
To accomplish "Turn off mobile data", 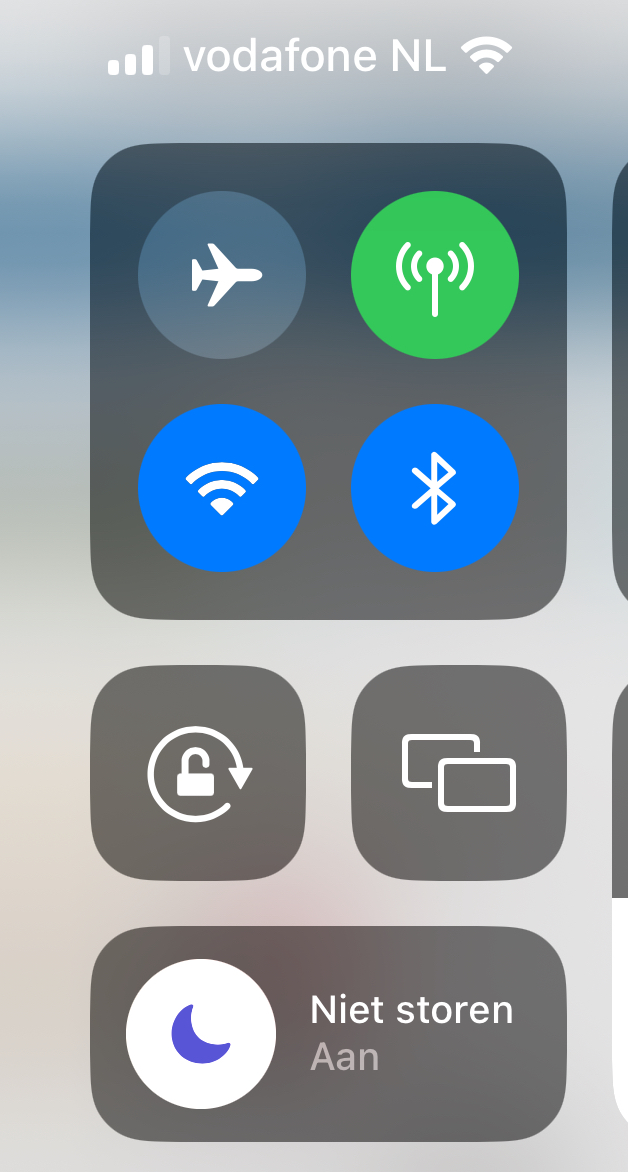I will click(435, 275).
